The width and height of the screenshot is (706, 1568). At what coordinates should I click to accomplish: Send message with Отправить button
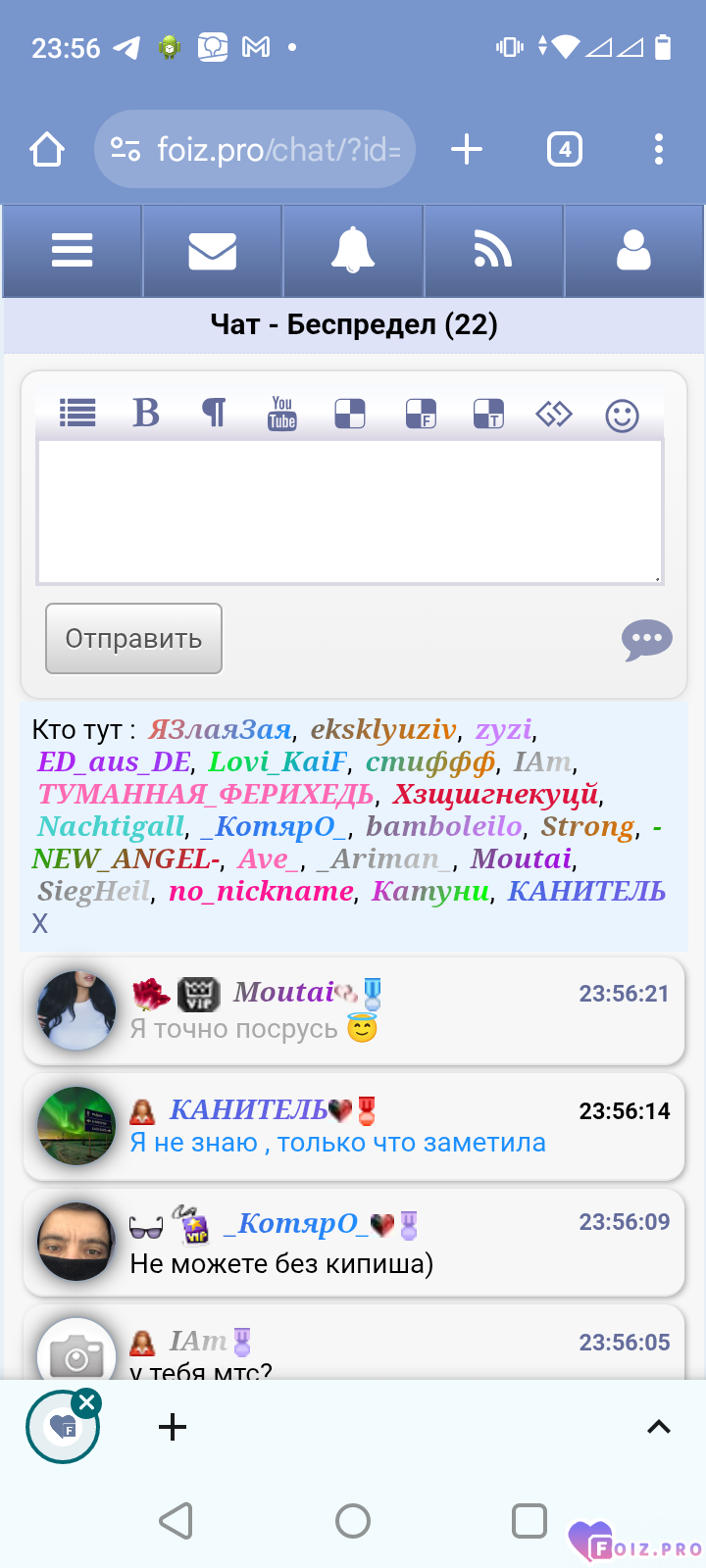click(133, 639)
